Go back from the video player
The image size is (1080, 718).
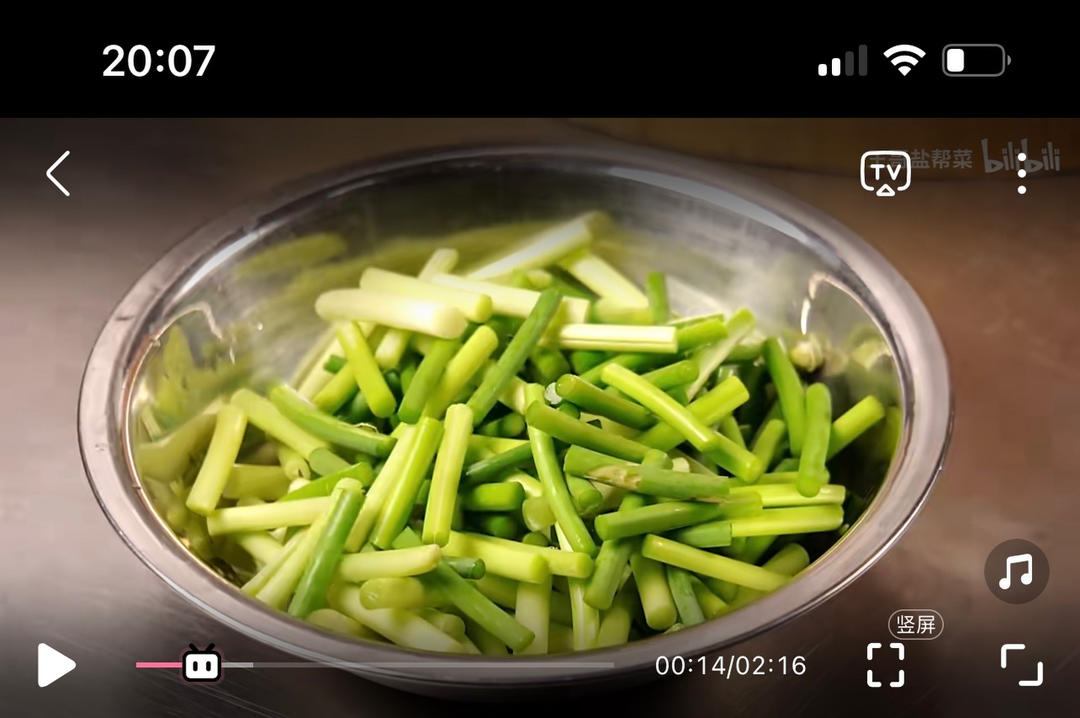click(x=59, y=174)
